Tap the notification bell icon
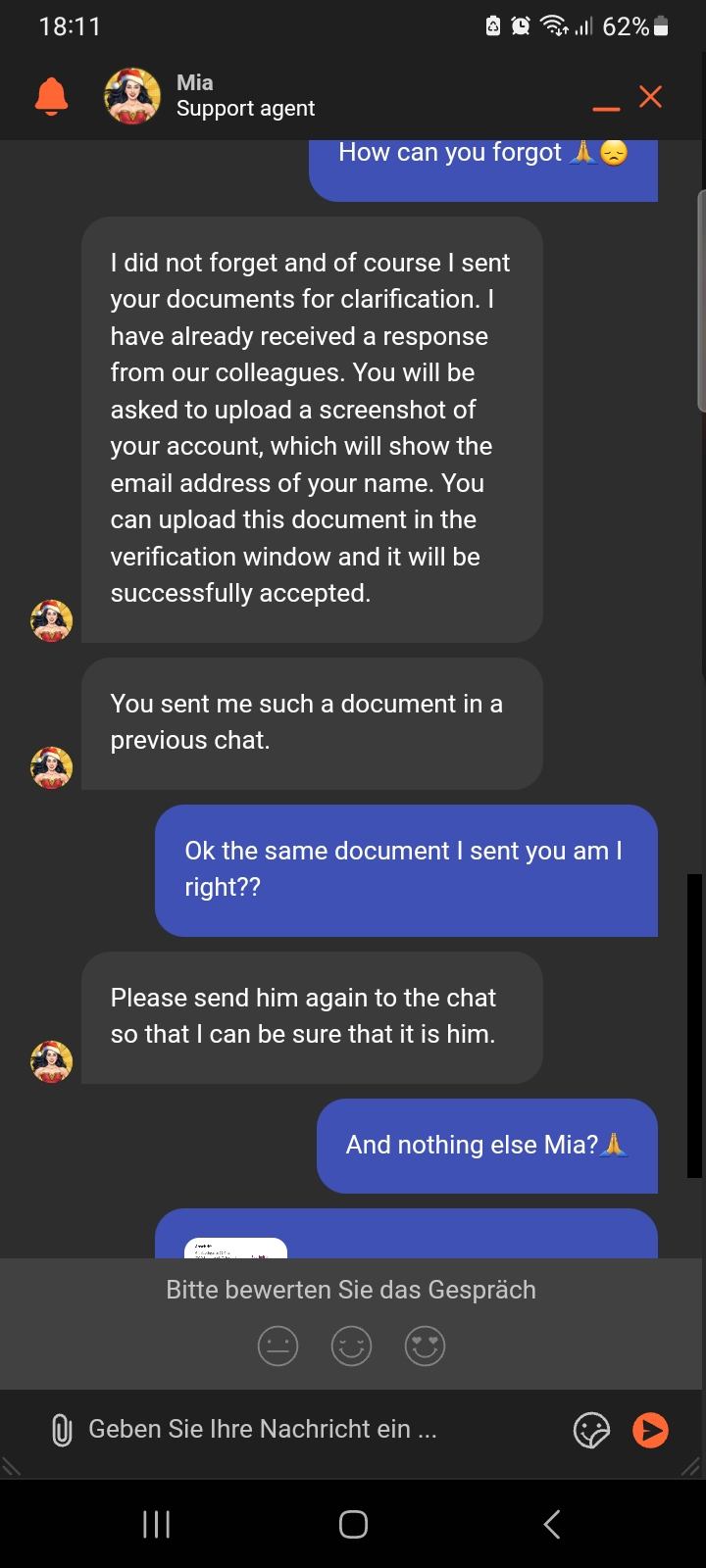The width and height of the screenshot is (706, 1568). 51,96
